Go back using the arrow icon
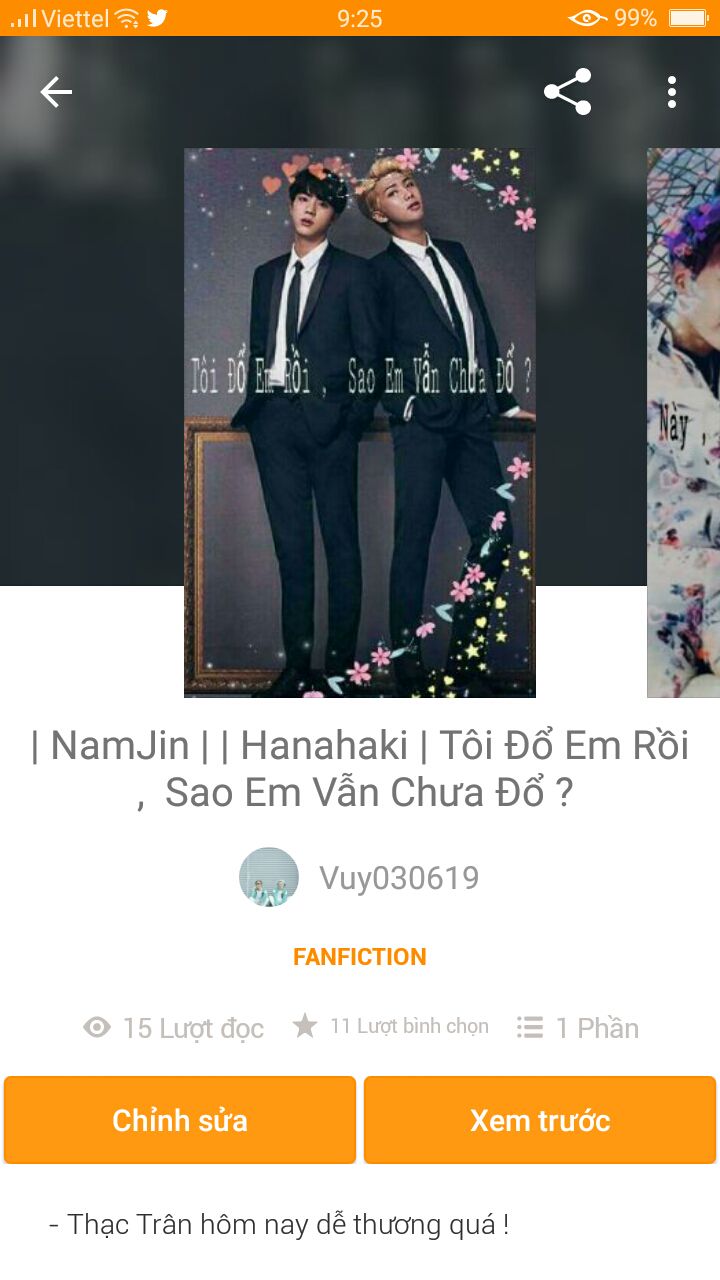 point(56,92)
